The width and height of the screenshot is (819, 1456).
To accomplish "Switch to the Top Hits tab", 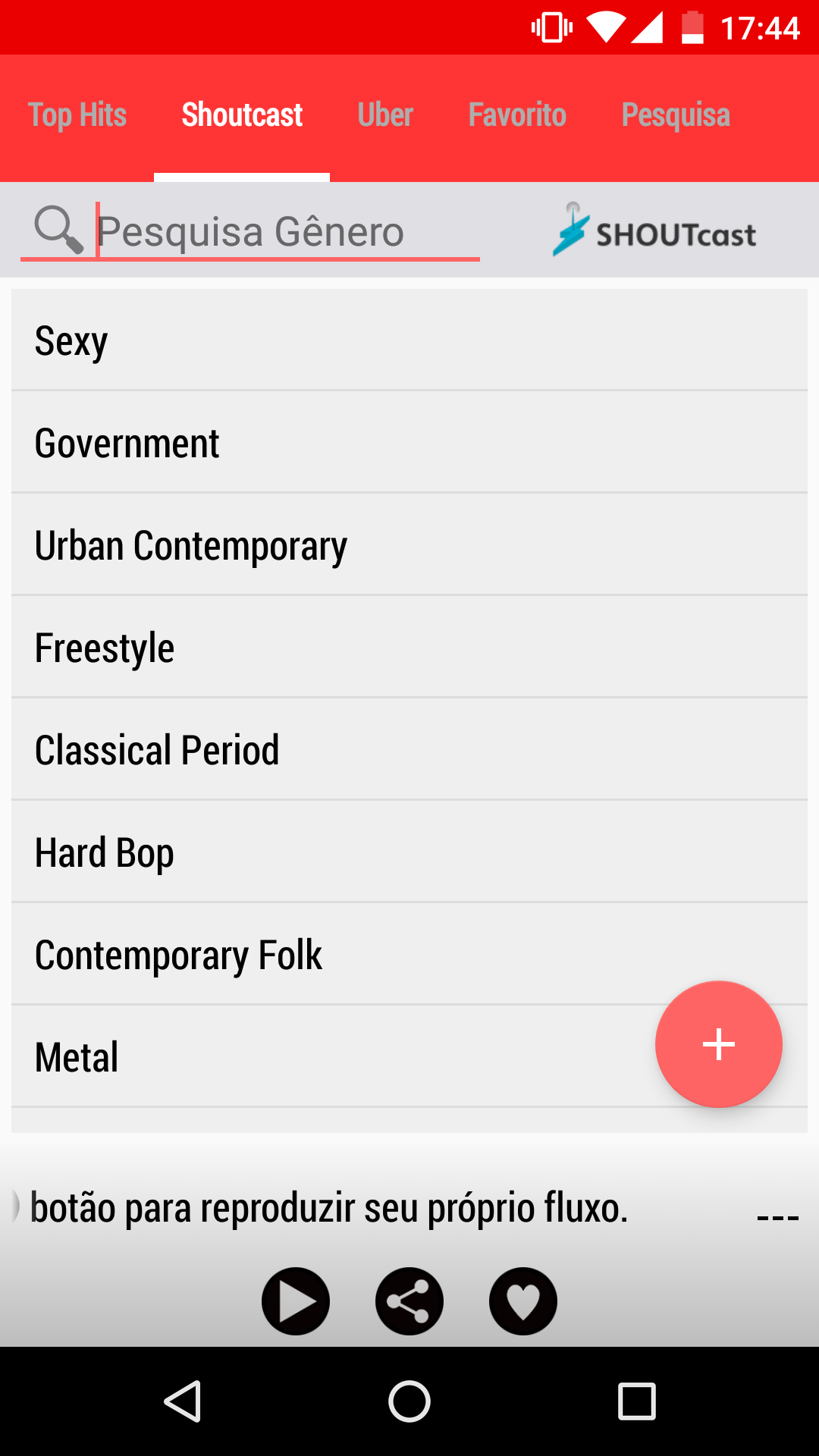I will [x=77, y=115].
